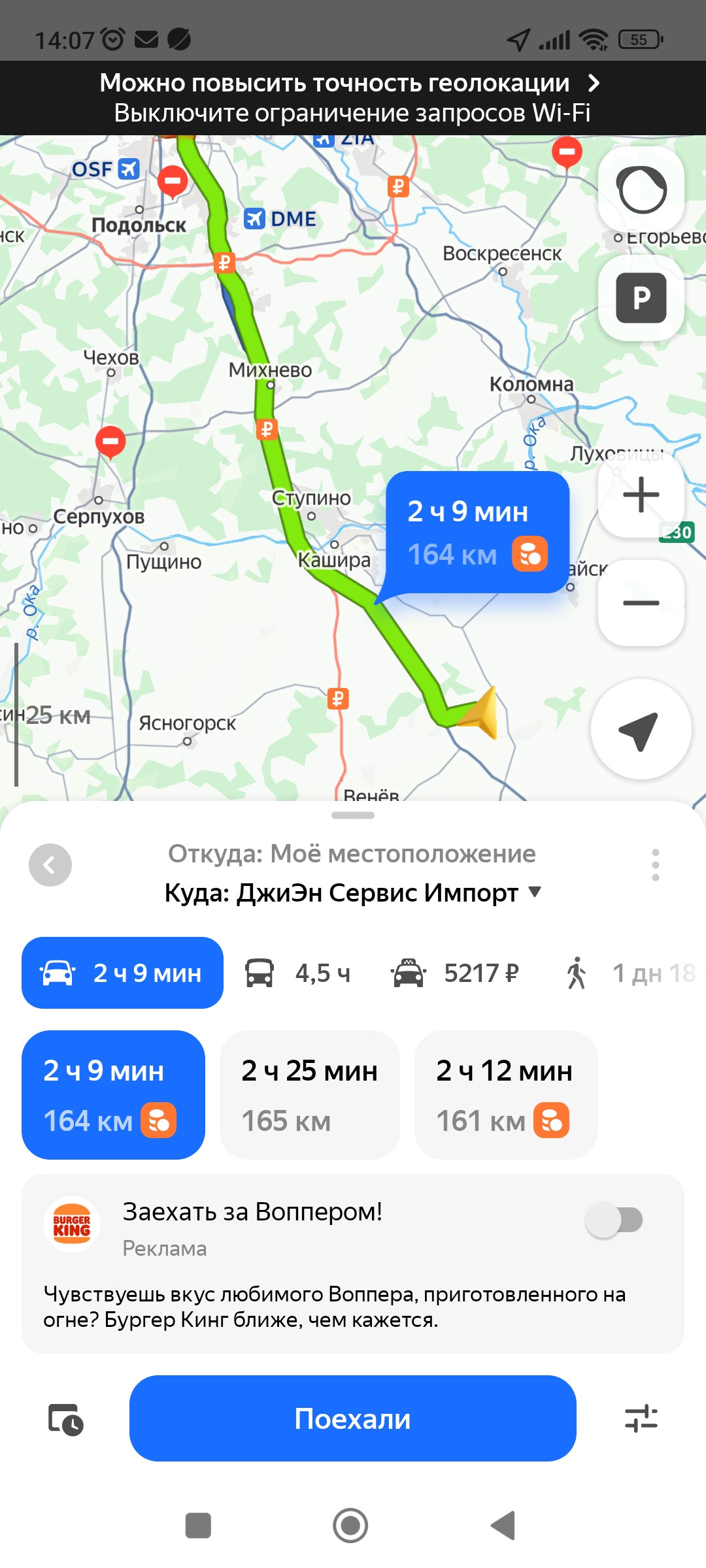This screenshot has height=1568, width=706.
Task: Expand the destination ДжиЭн Сервис Импорт dropdown
Action: (x=534, y=892)
